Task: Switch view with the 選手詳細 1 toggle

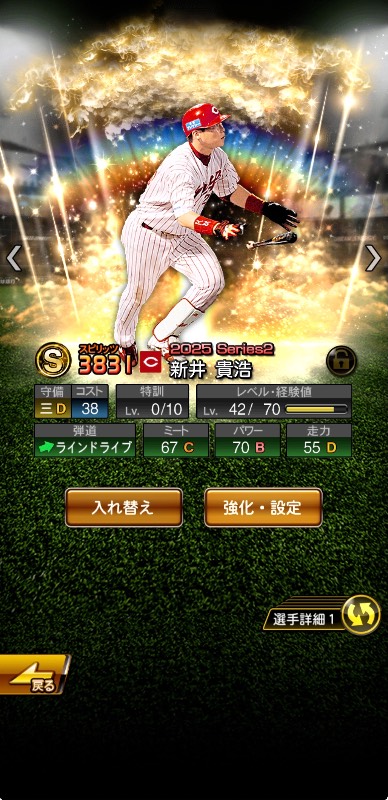Action: coord(322,615)
